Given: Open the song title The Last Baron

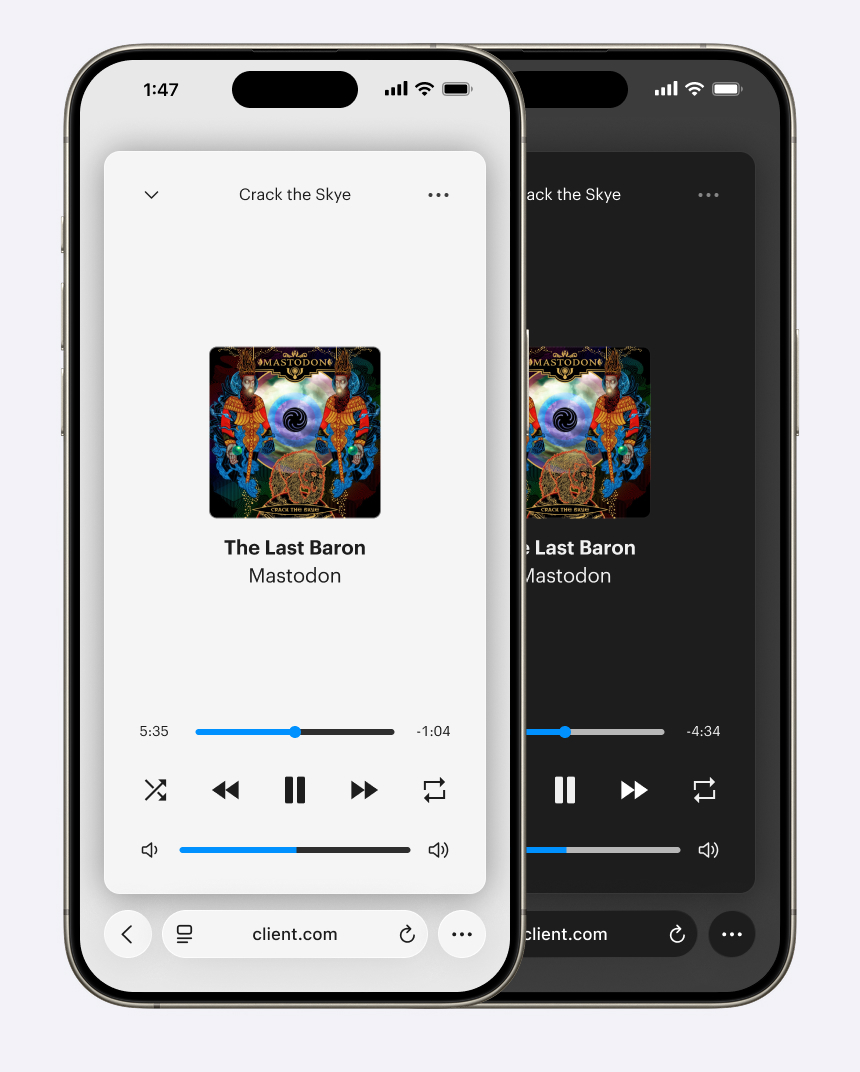Looking at the screenshot, I should tap(294, 548).
